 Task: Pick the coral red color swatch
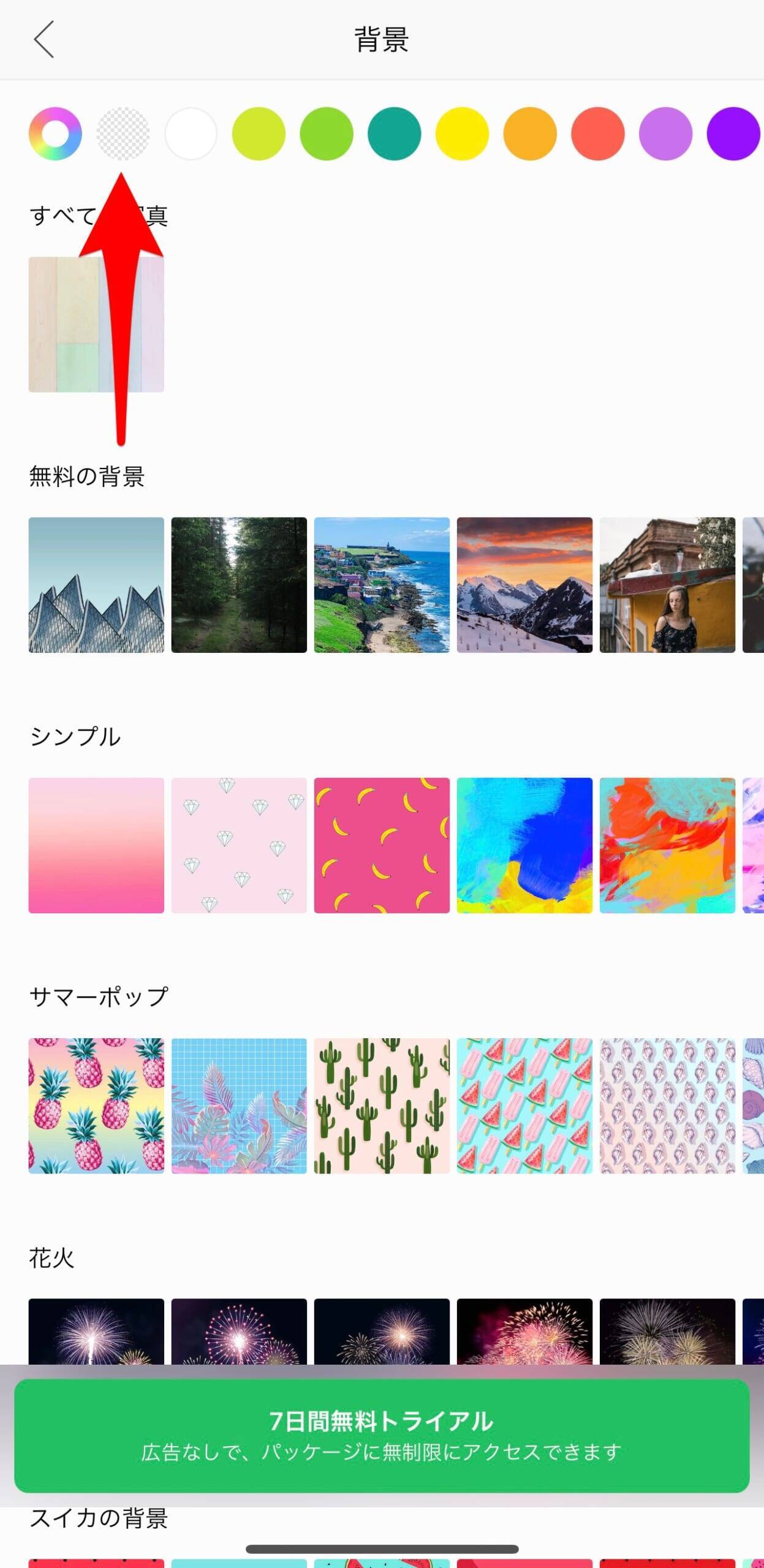pos(597,134)
